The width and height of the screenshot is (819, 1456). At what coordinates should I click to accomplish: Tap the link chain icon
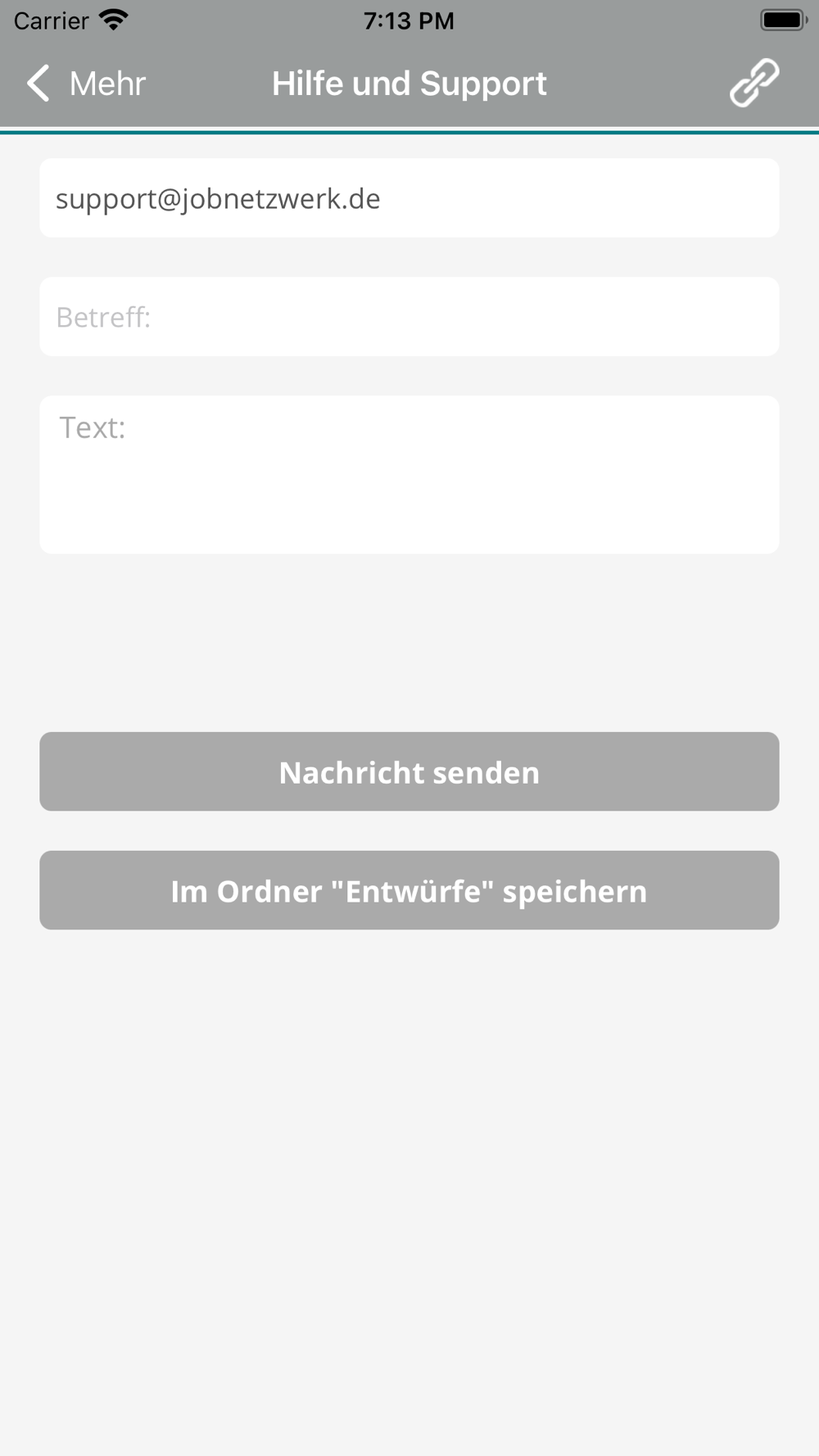click(754, 83)
